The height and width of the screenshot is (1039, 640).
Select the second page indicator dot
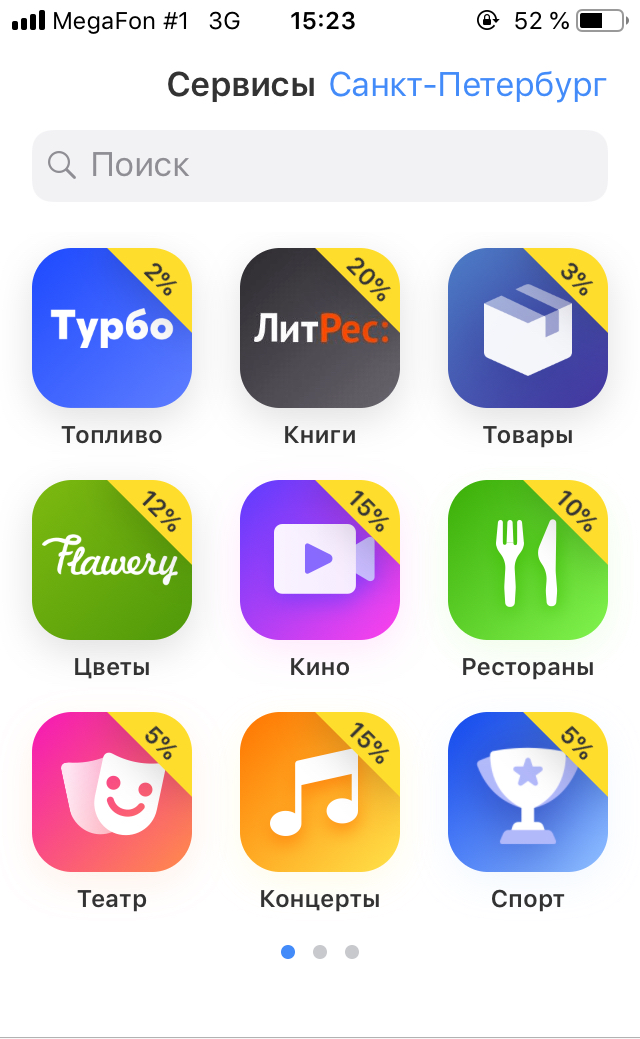point(320,952)
